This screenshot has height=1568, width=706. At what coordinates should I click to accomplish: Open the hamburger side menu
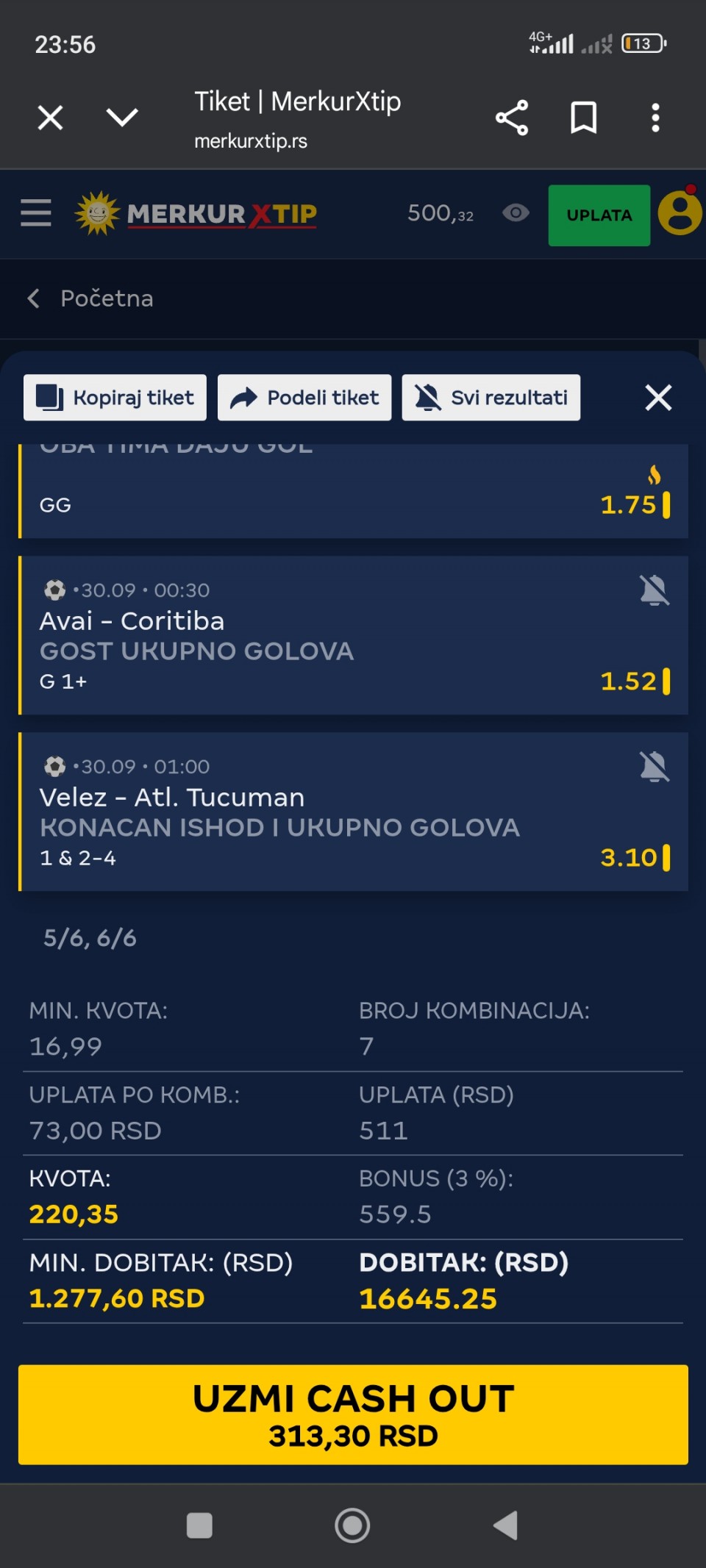click(x=36, y=213)
